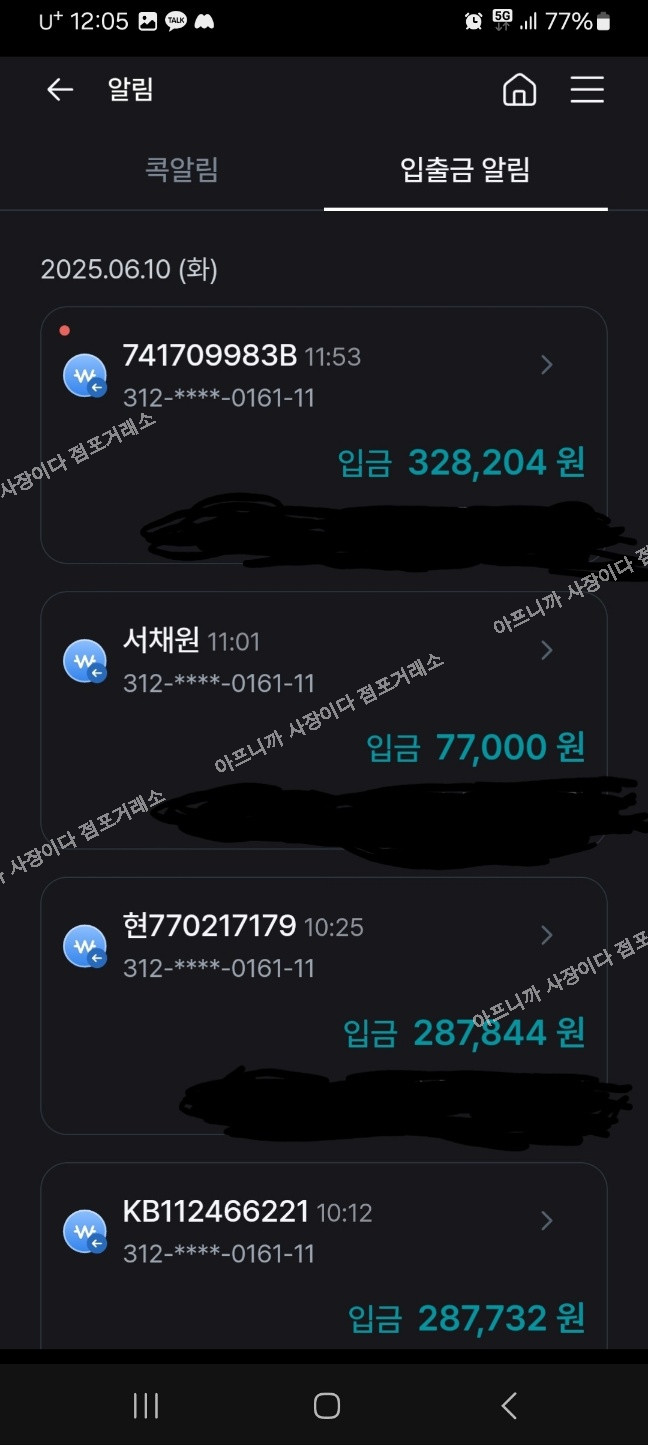Switch to the 콕알림 tab
Screen dimensions: 648x1445
[x=181, y=170]
